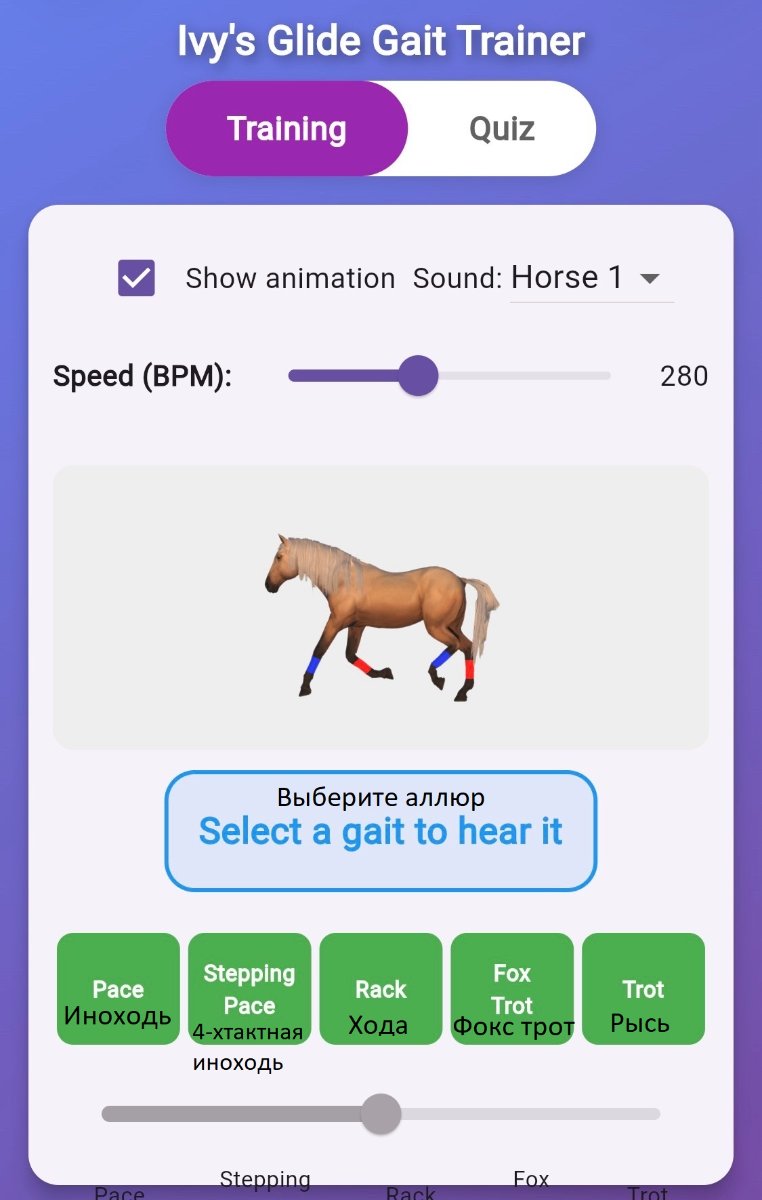The width and height of the screenshot is (762, 1200).
Task: Tap the gray gait slider handle
Action: (380, 1114)
